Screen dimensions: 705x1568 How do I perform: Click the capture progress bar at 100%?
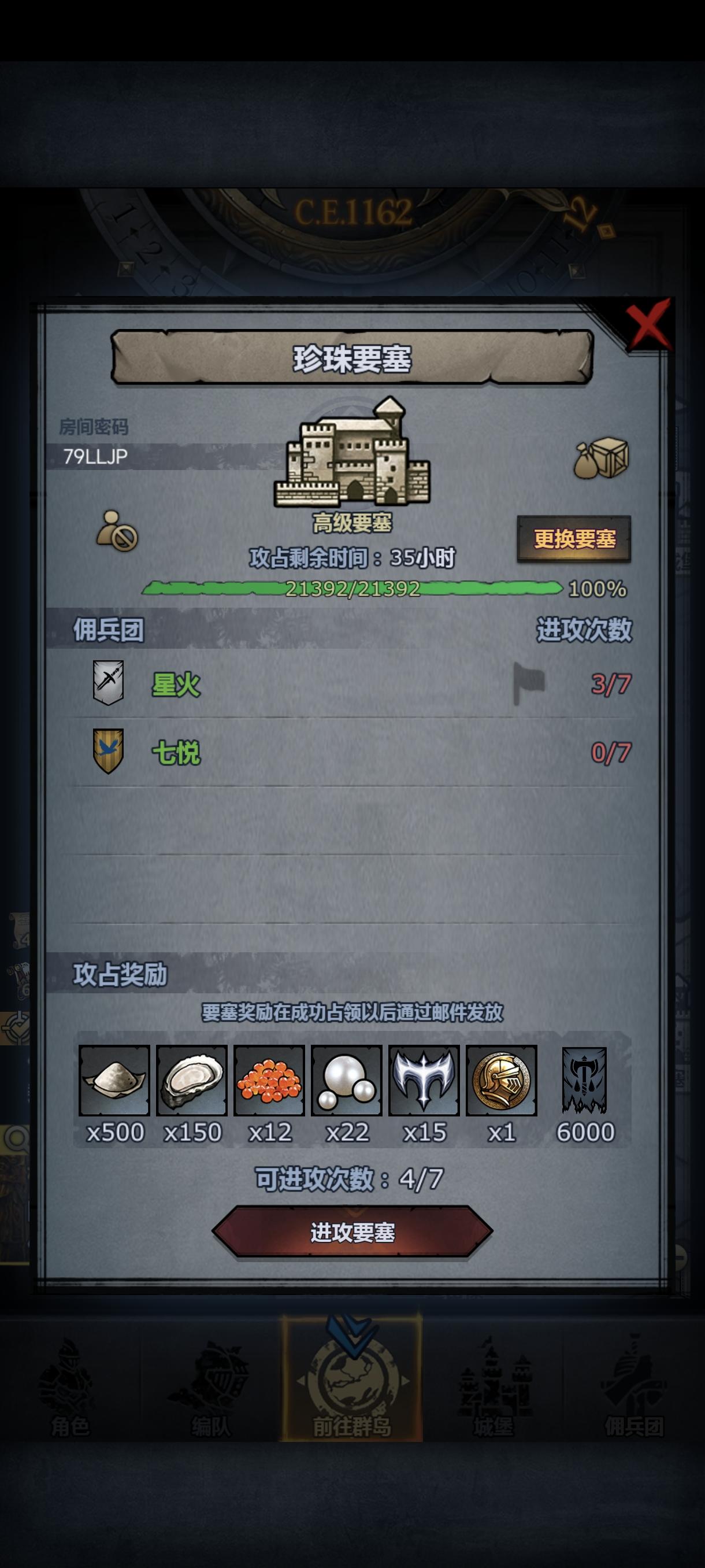tap(352, 589)
